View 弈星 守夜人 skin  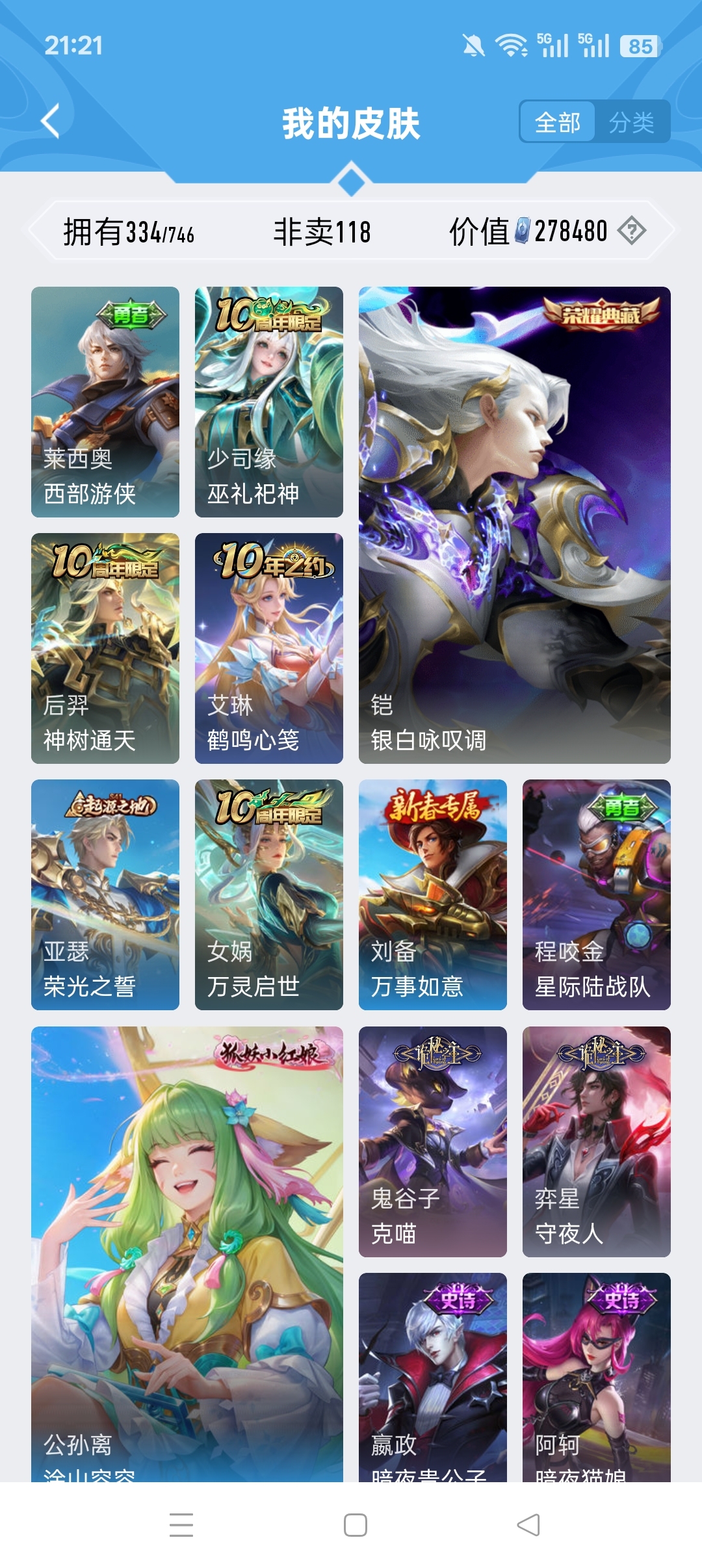tap(597, 1142)
